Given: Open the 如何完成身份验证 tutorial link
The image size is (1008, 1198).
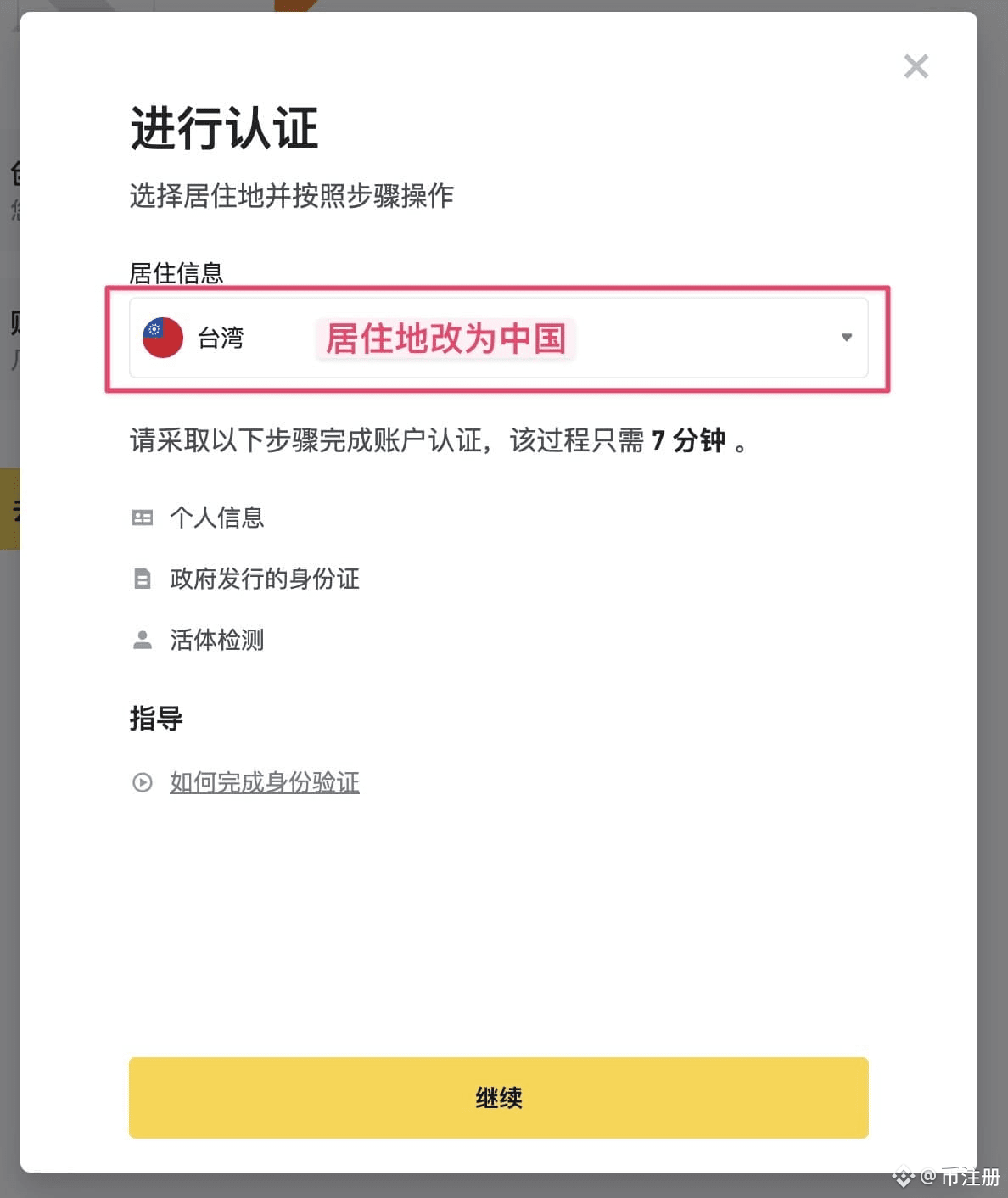Looking at the screenshot, I should (264, 782).
